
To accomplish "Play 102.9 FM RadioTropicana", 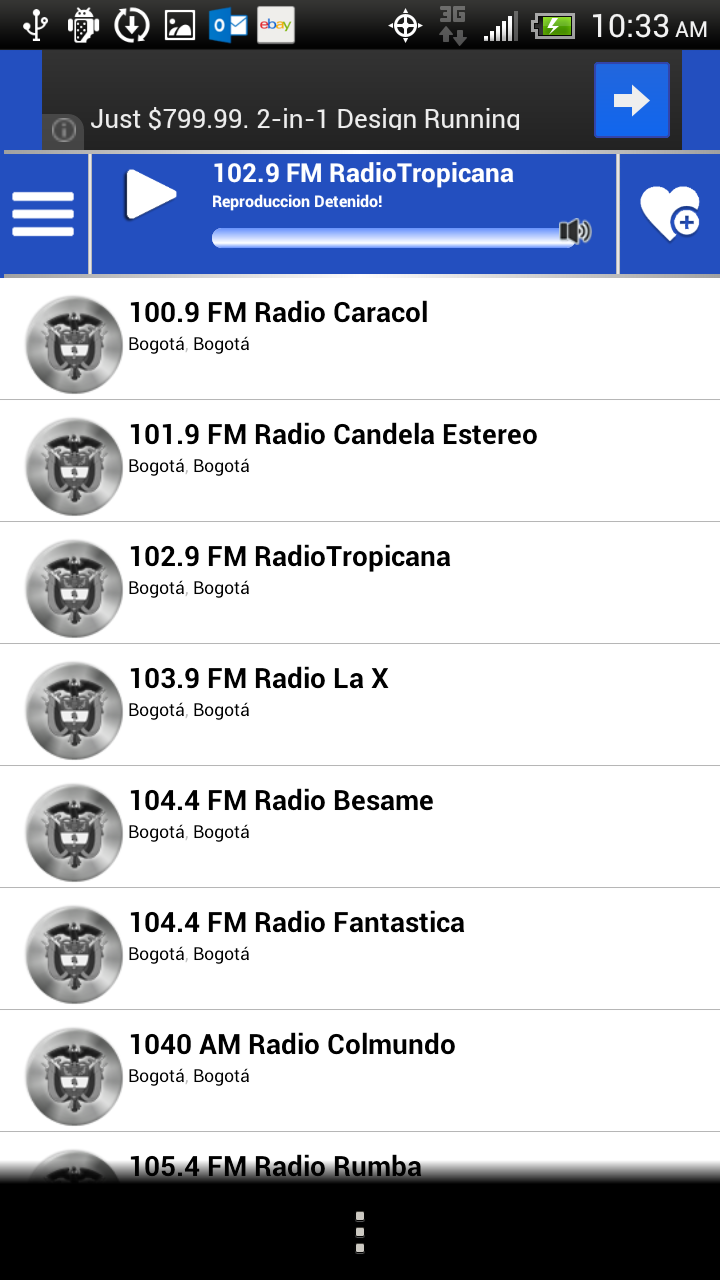I will pyautogui.click(x=151, y=194).
